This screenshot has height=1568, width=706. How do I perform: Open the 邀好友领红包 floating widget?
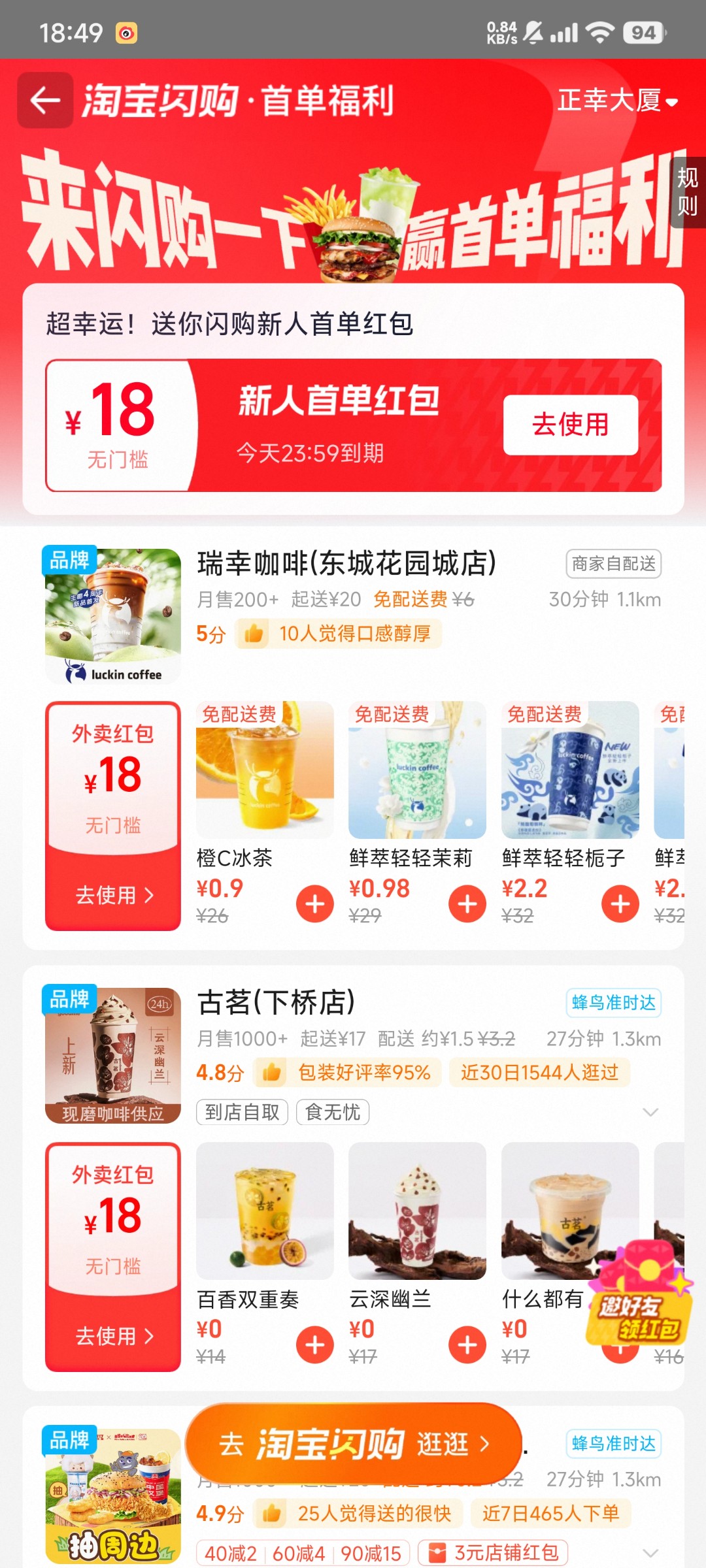(x=642, y=1300)
